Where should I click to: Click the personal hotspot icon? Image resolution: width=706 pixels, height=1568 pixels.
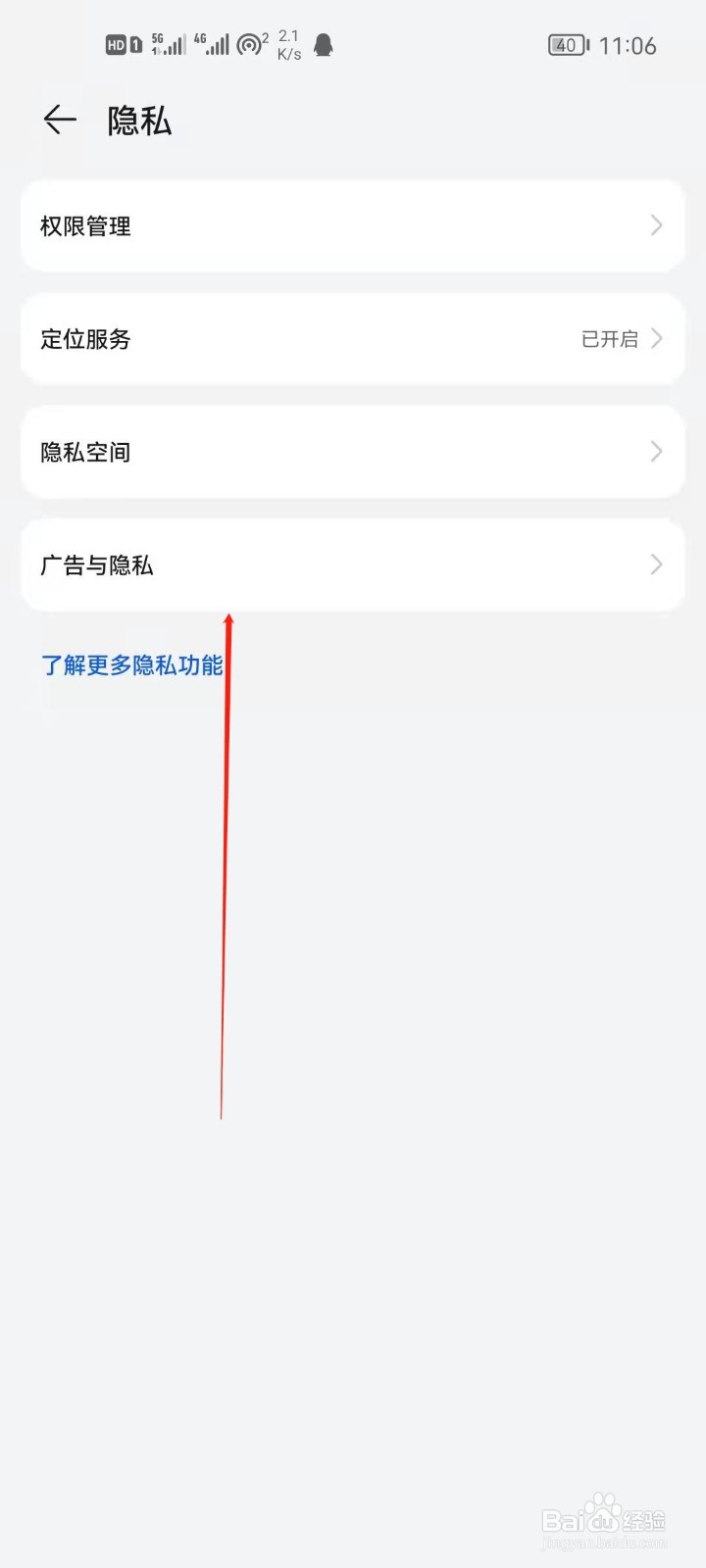pyautogui.click(x=250, y=44)
